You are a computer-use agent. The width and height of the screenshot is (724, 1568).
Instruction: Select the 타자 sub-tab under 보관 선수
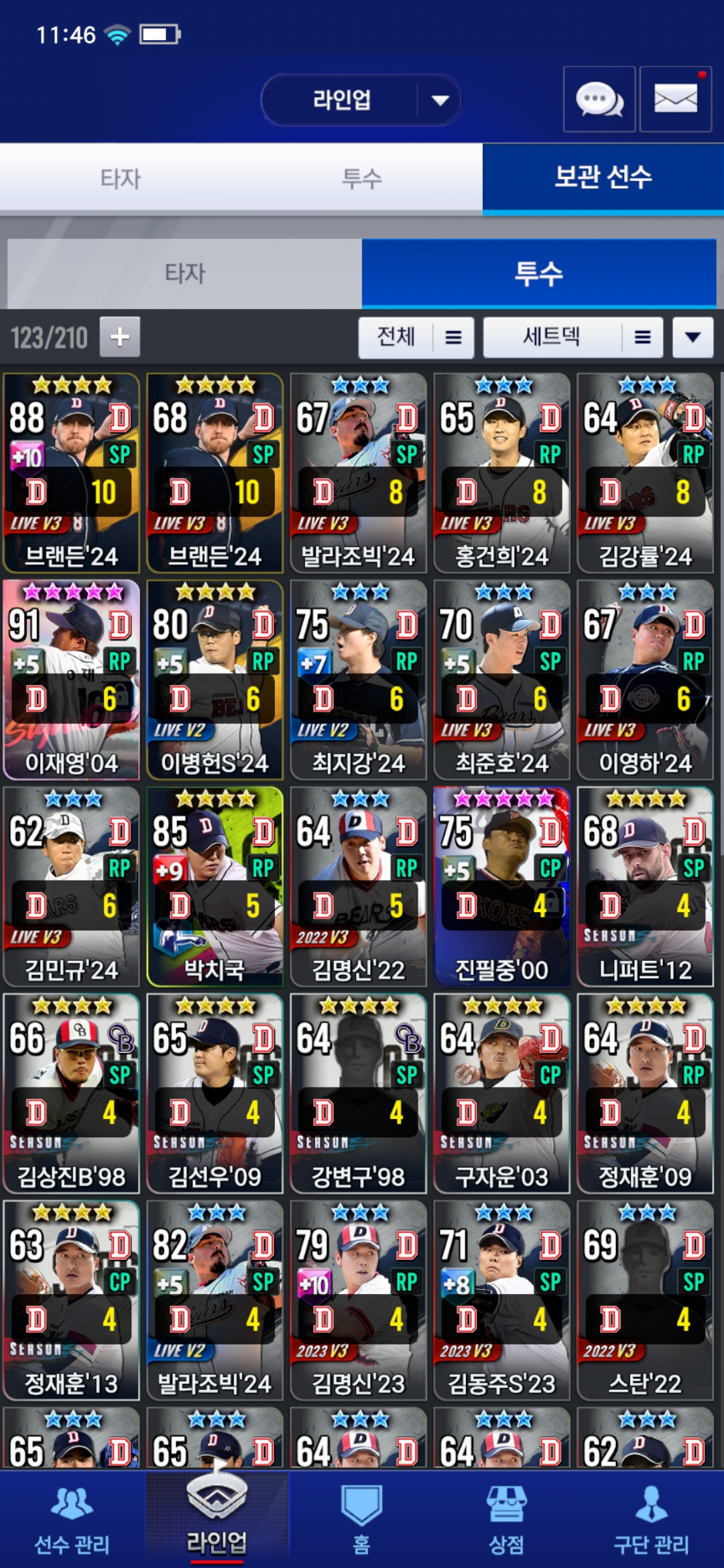tap(184, 273)
